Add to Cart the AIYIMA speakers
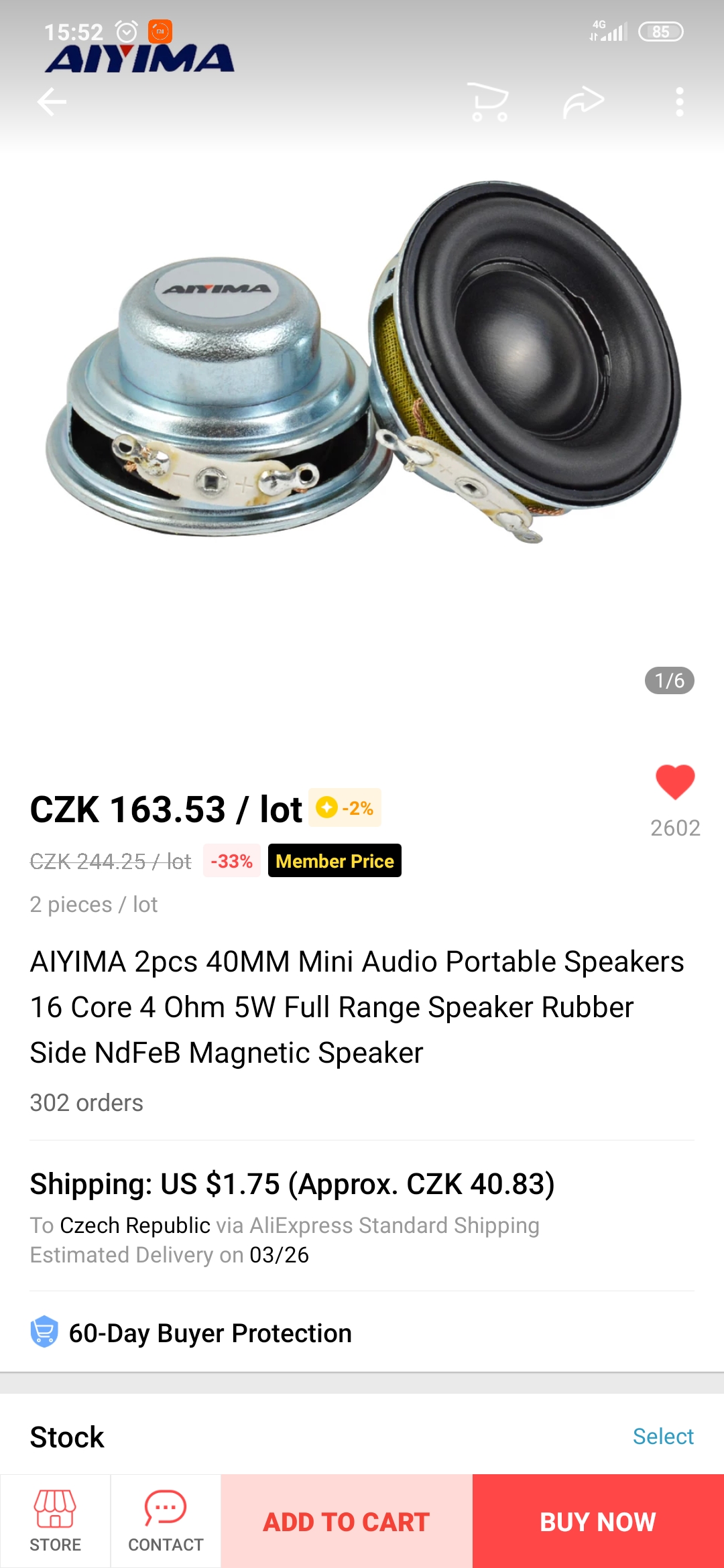The image size is (724, 1568). 347,1521
